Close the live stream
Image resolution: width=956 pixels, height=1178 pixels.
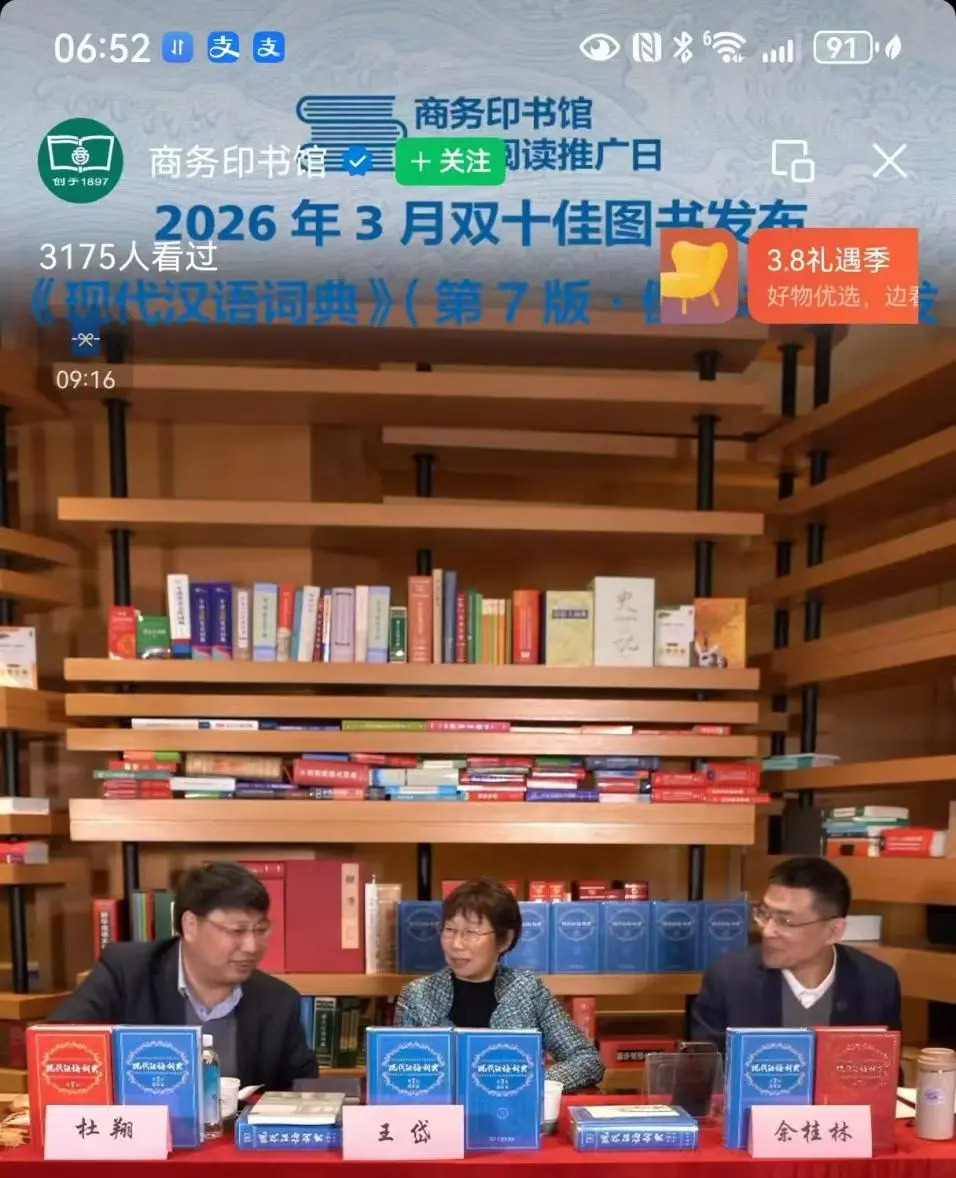point(889,161)
